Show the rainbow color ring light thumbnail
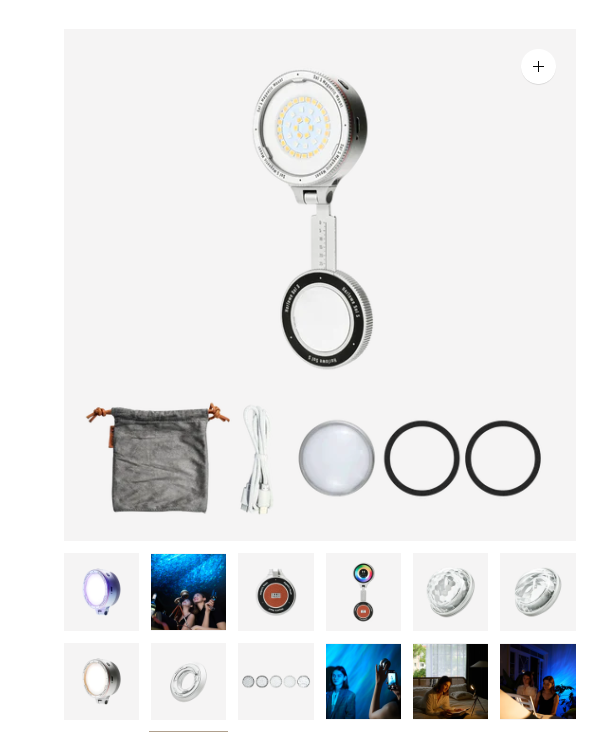This screenshot has height=732, width=606. (363, 592)
